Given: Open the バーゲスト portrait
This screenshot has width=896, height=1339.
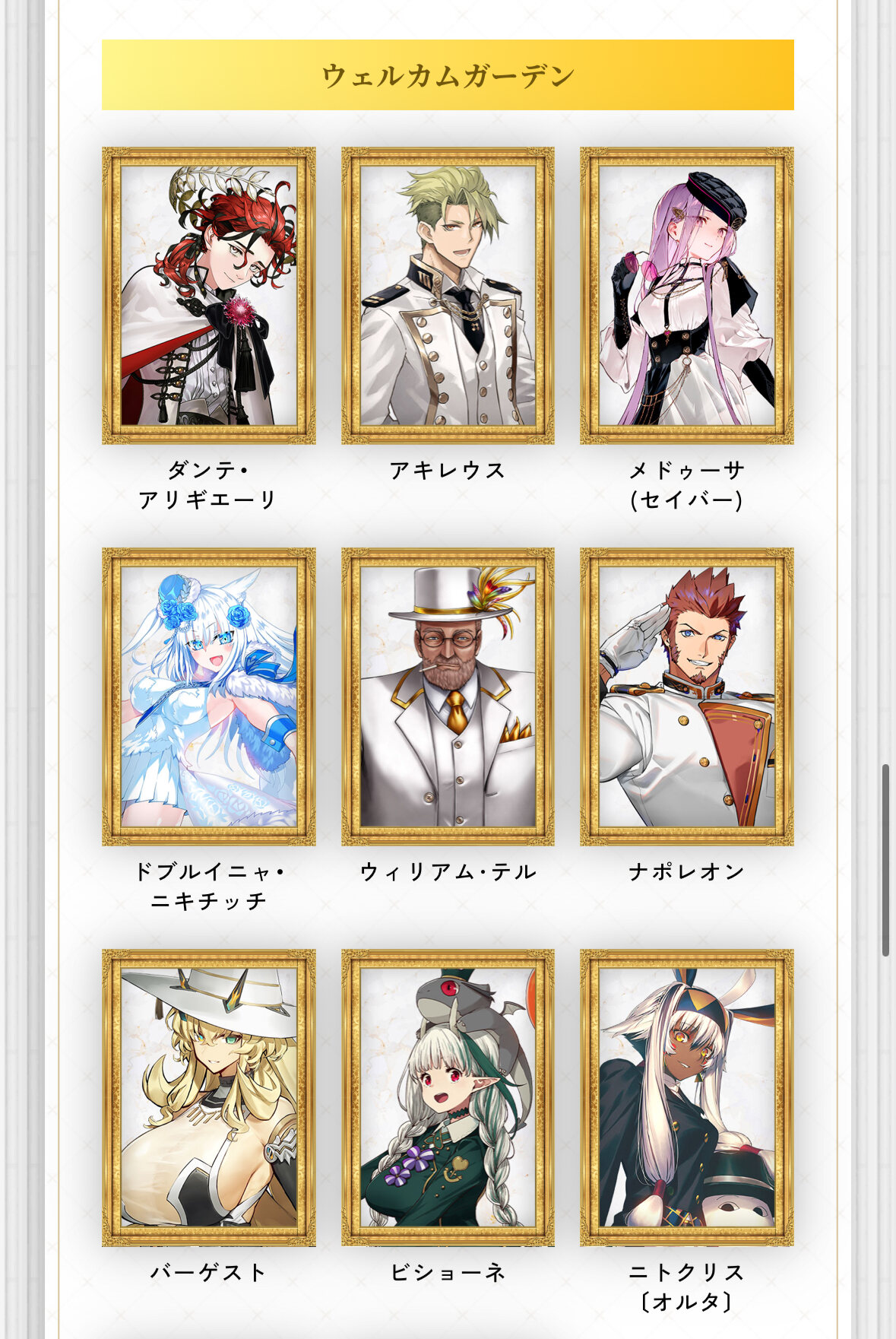Looking at the screenshot, I should (x=209, y=1097).
